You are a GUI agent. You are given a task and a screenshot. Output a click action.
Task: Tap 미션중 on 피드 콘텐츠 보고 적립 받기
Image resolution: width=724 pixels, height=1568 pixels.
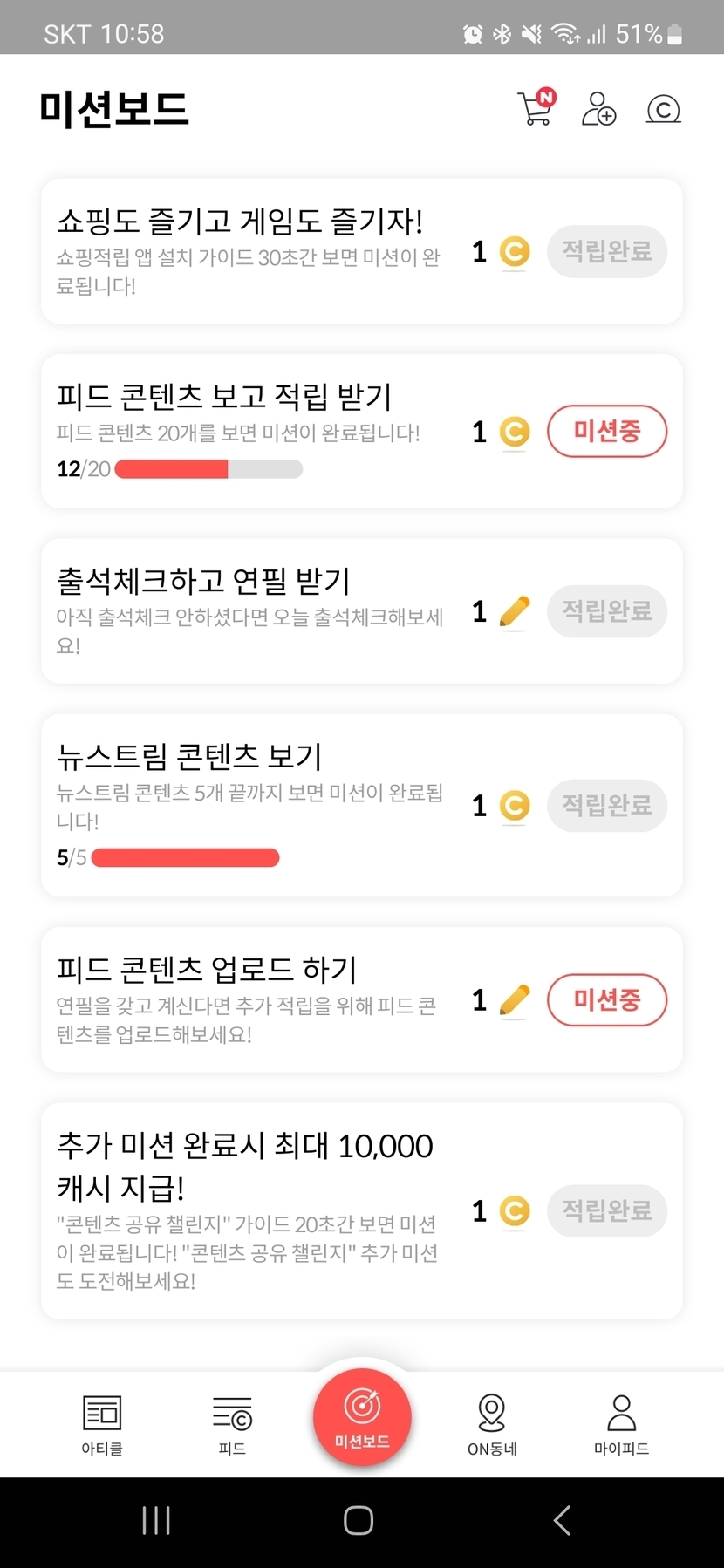[606, 431]
